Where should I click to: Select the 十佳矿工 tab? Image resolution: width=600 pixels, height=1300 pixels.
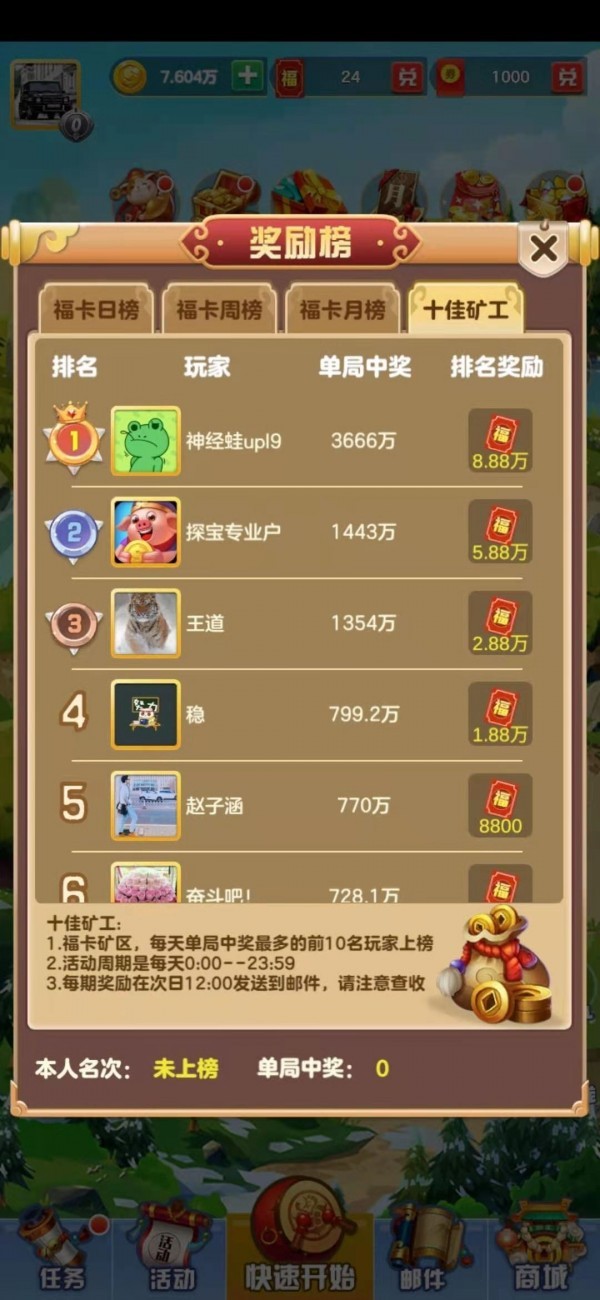pyautogui.click(x=466, y=309)
